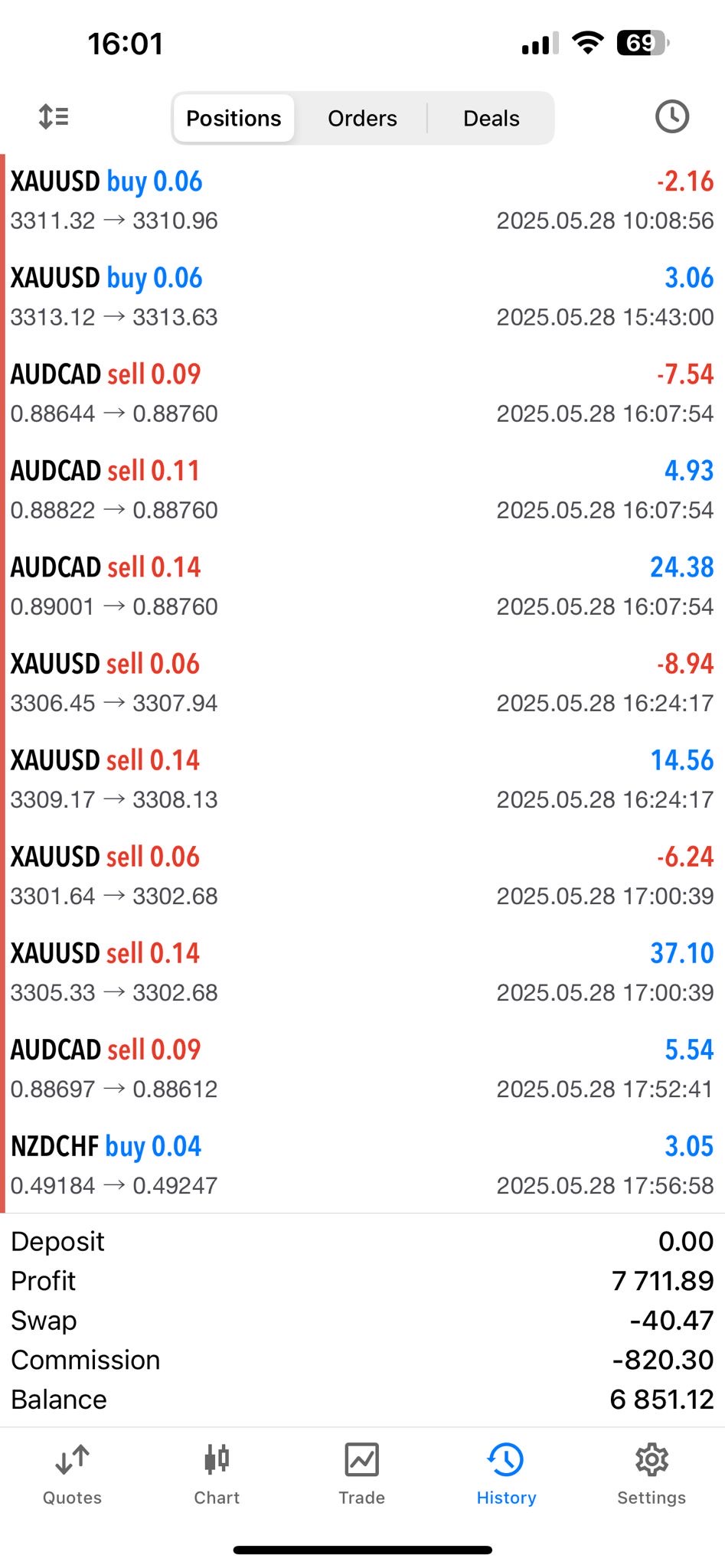Image resolution: width=725 pixels, height=1568 pixels.
Task: Select the Positions segment
Action: (x=234, y=118)
